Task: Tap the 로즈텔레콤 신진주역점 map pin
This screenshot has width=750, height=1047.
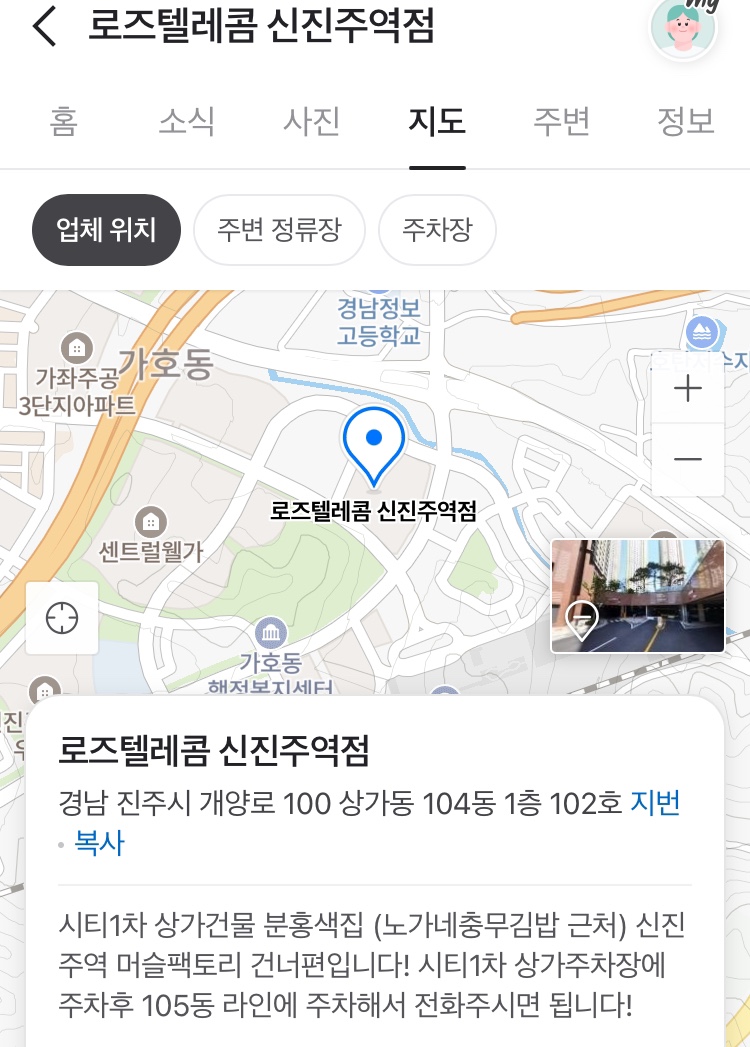Action: click(373, 446)
